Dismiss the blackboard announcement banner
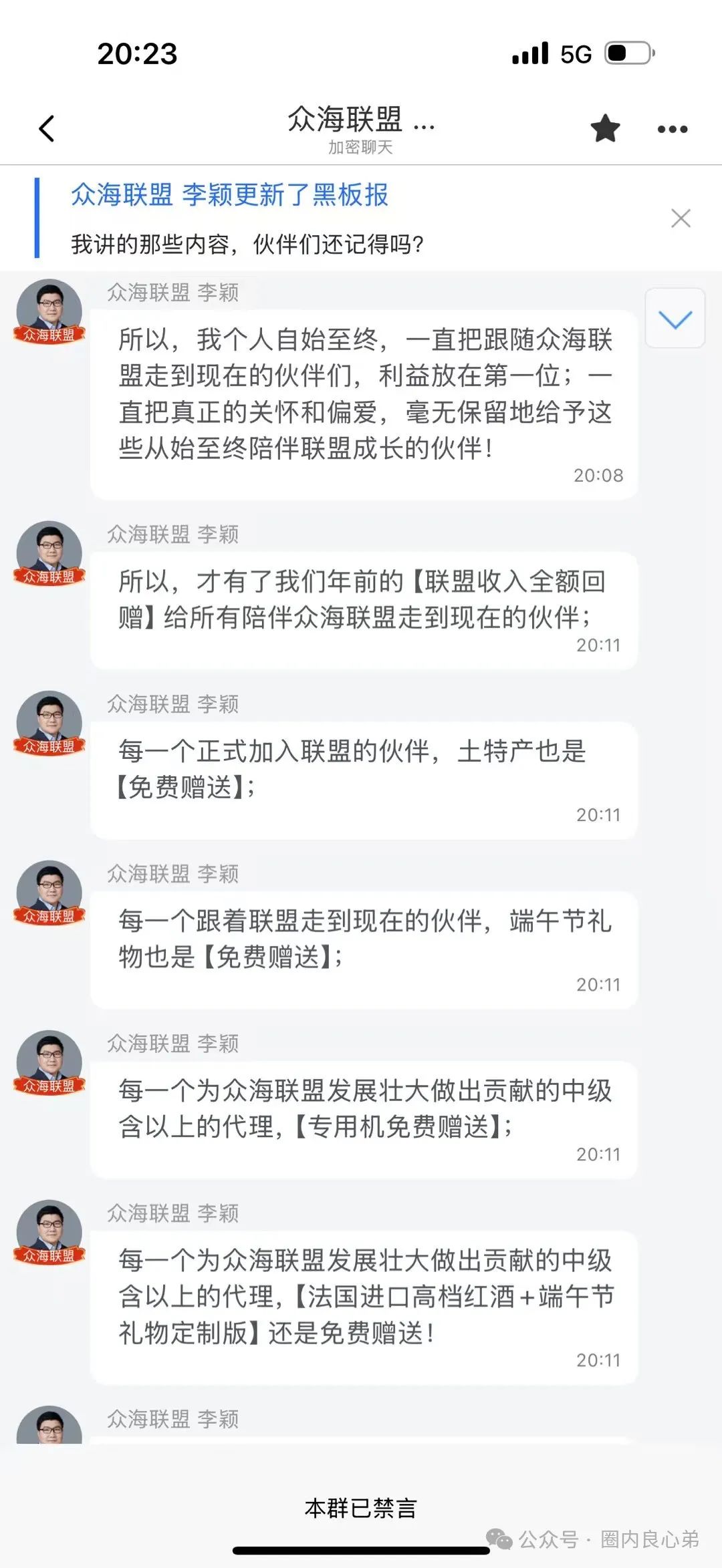Screen dimensions: 722x1568 point(681,218)
